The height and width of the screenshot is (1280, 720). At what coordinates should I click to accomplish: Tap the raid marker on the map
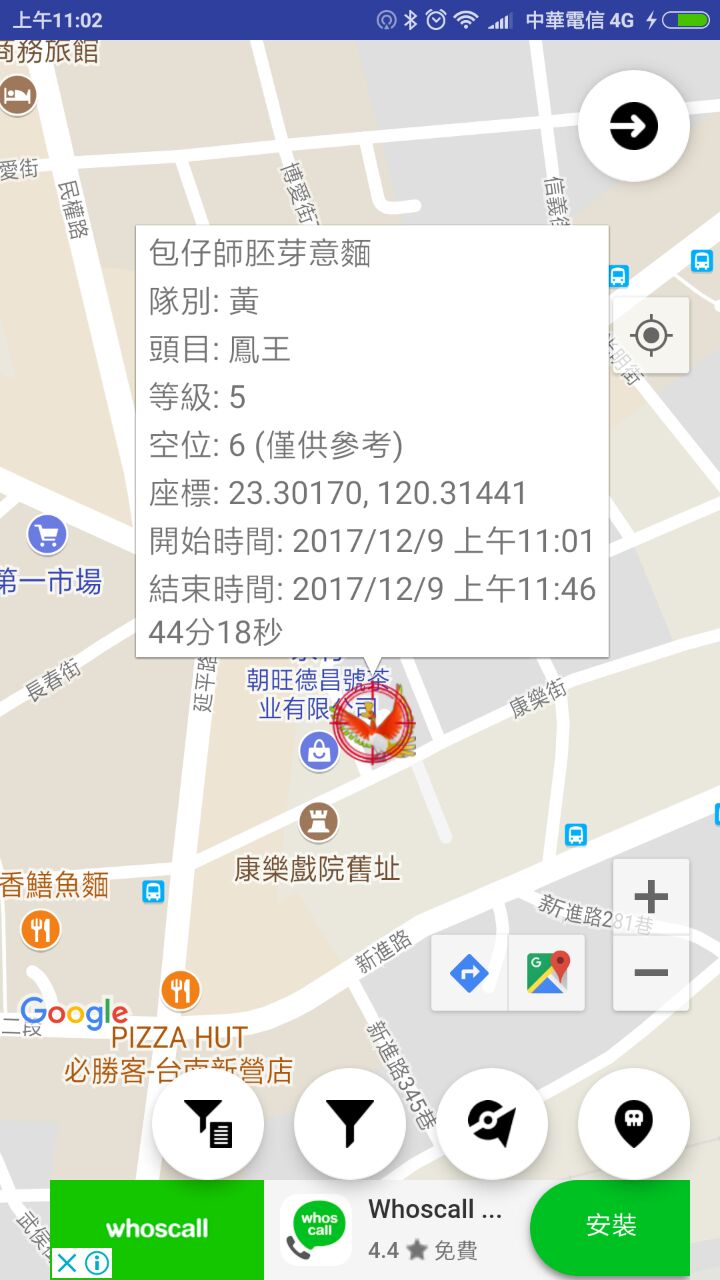pos(374,722)
